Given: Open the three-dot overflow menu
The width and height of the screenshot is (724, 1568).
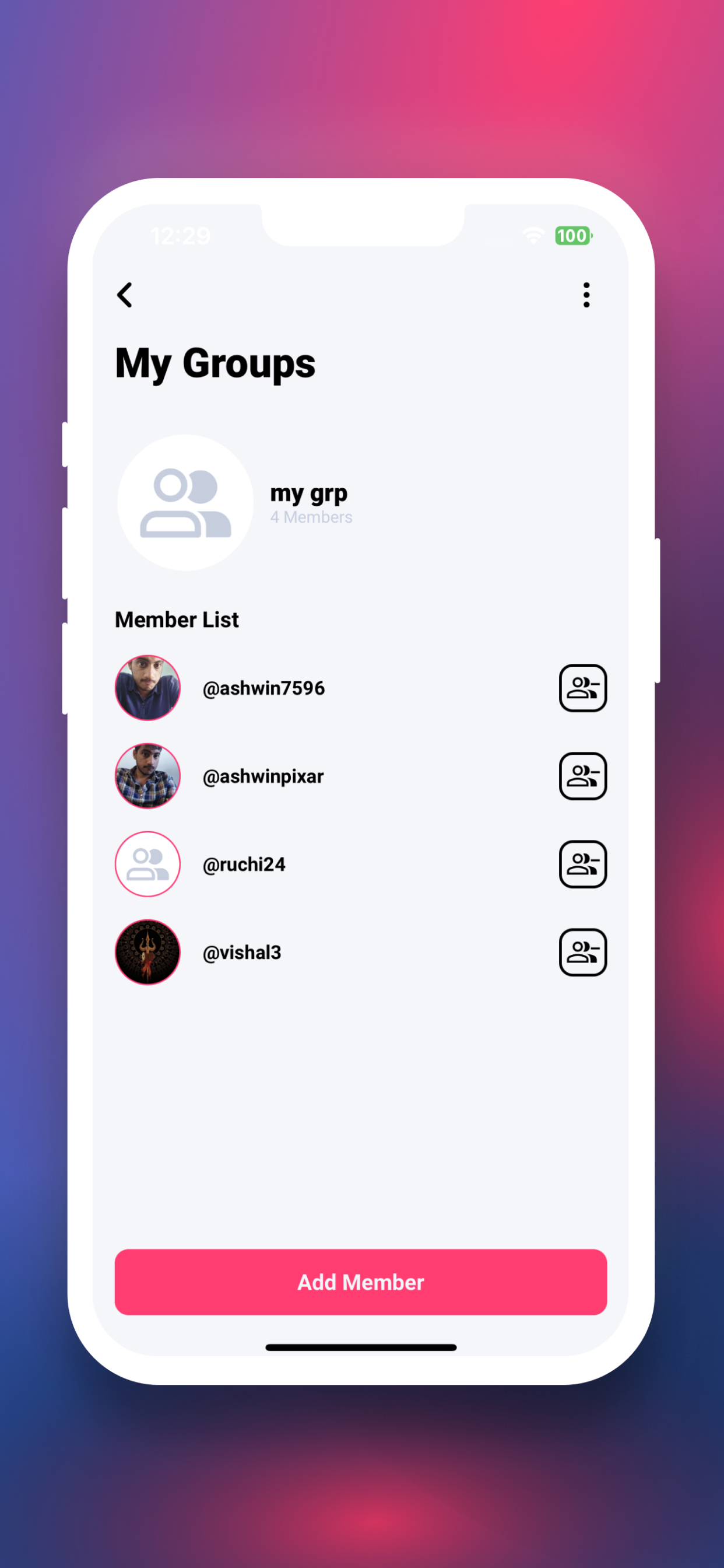Looking at the screenshot, I should coord(586,295).
